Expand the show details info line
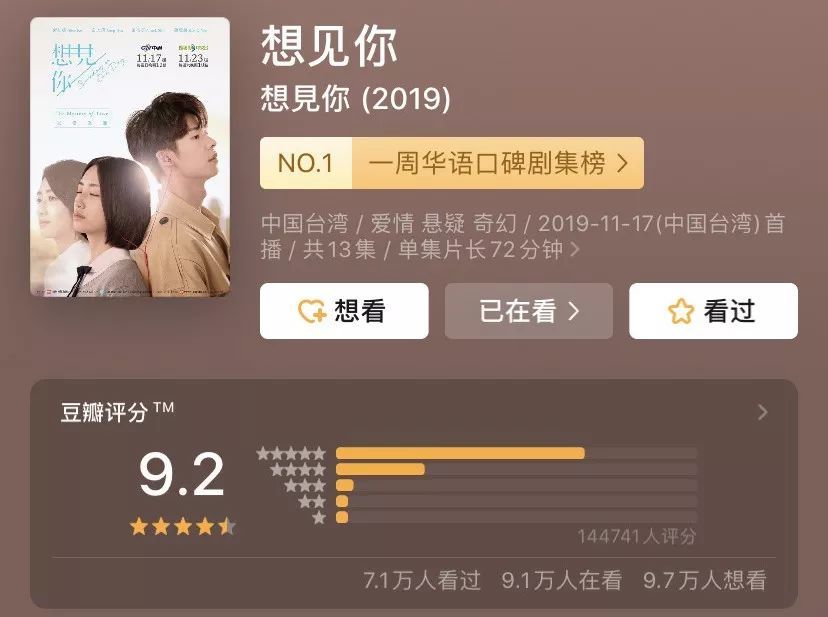This screenshot has height=617, width=828. [524, 237]
